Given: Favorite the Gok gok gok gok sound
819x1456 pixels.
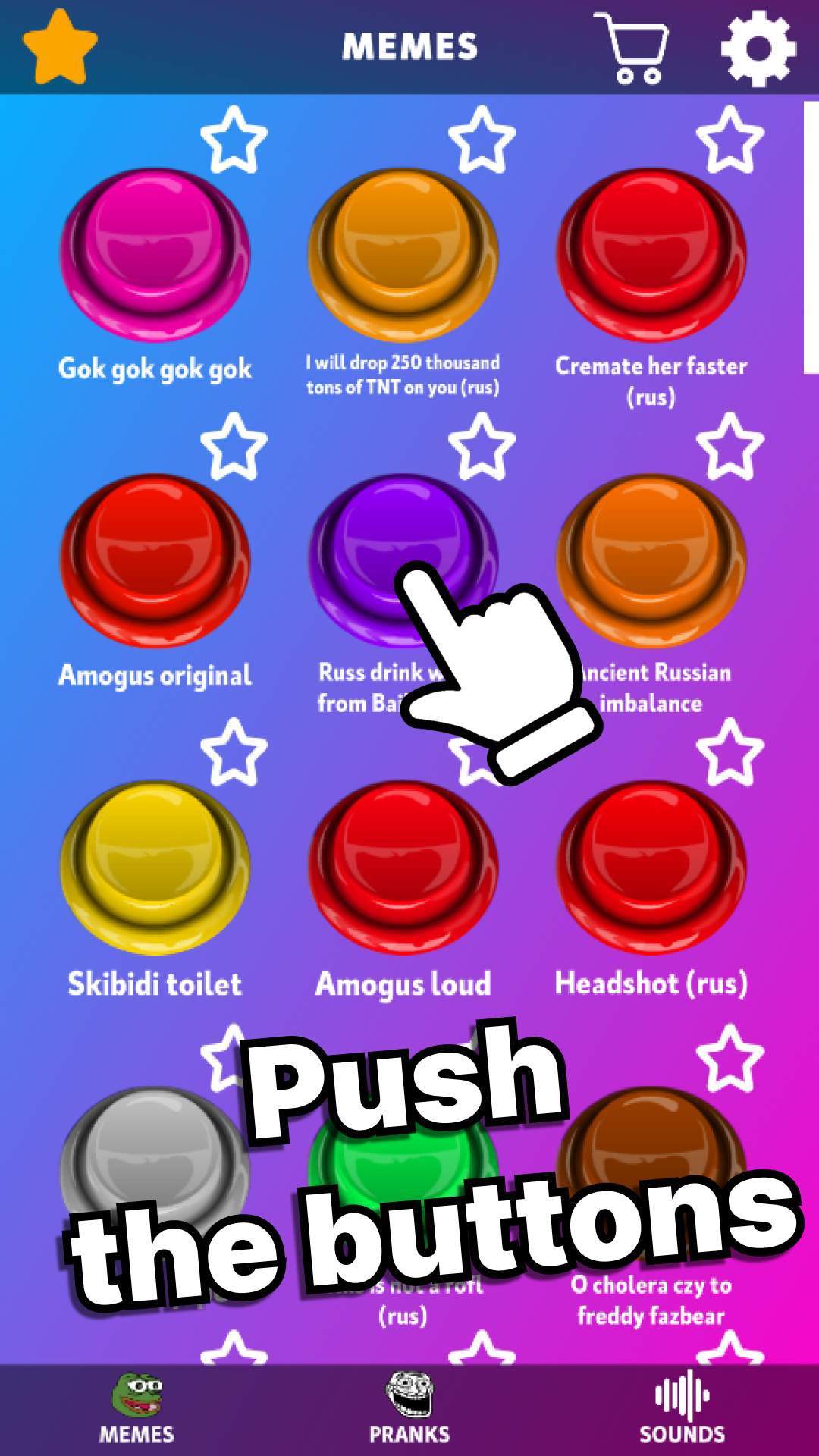Looking at the screenshot, I should tap(234, 140).
